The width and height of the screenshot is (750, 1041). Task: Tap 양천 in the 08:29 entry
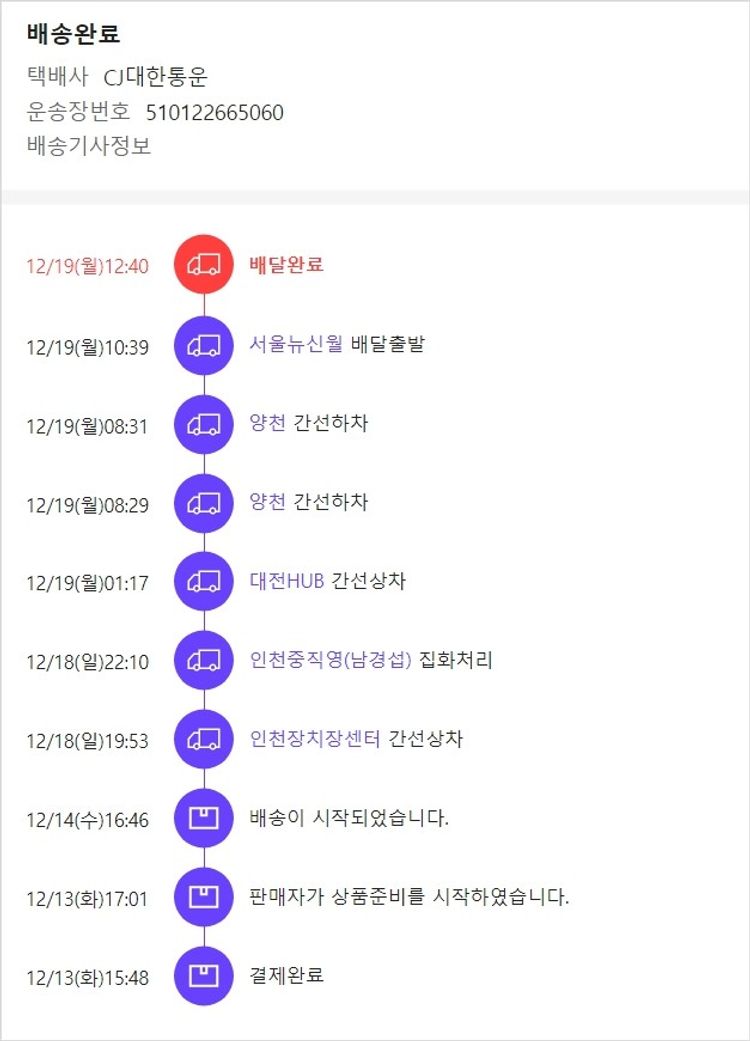click(267, 501)
